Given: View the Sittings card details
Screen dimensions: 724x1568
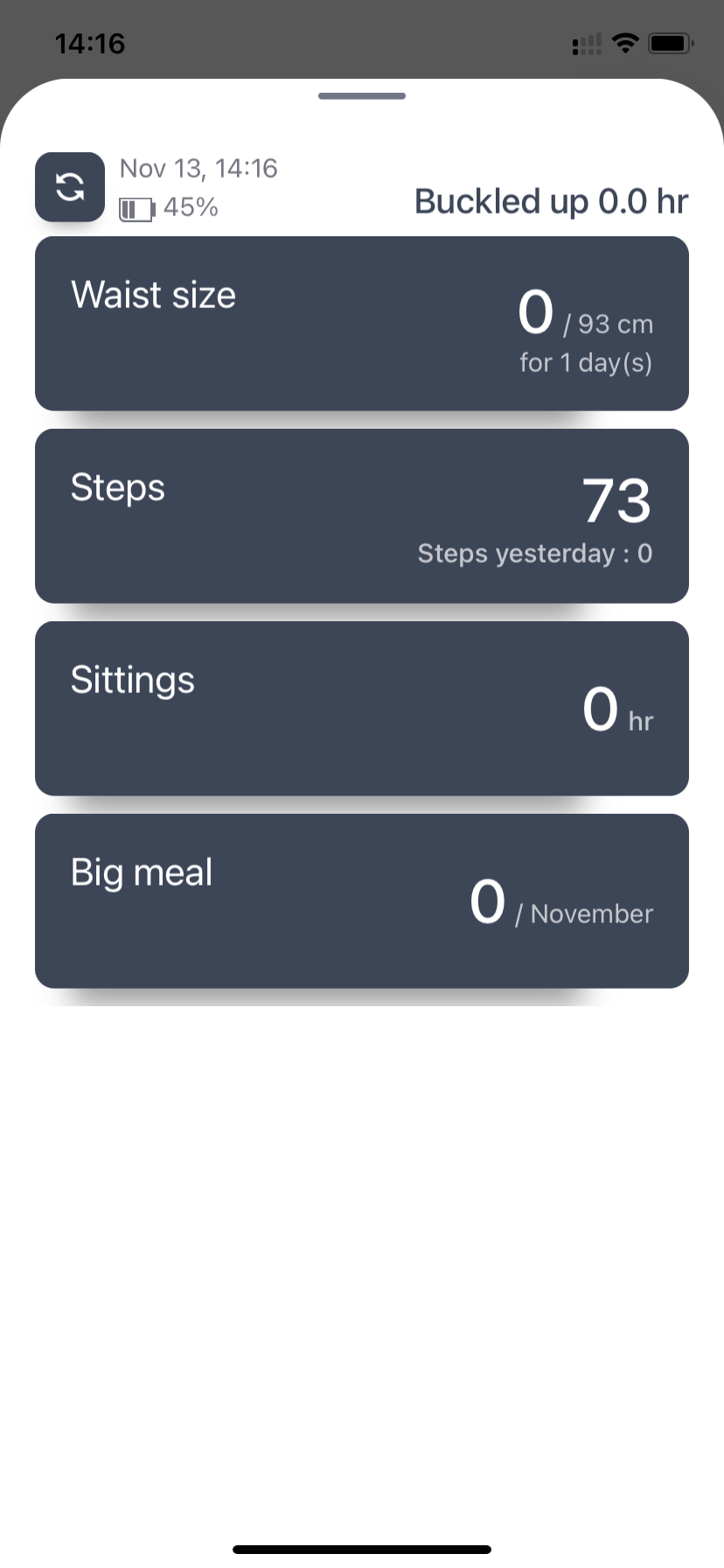Looking at the screenshot, I should 362,709.
